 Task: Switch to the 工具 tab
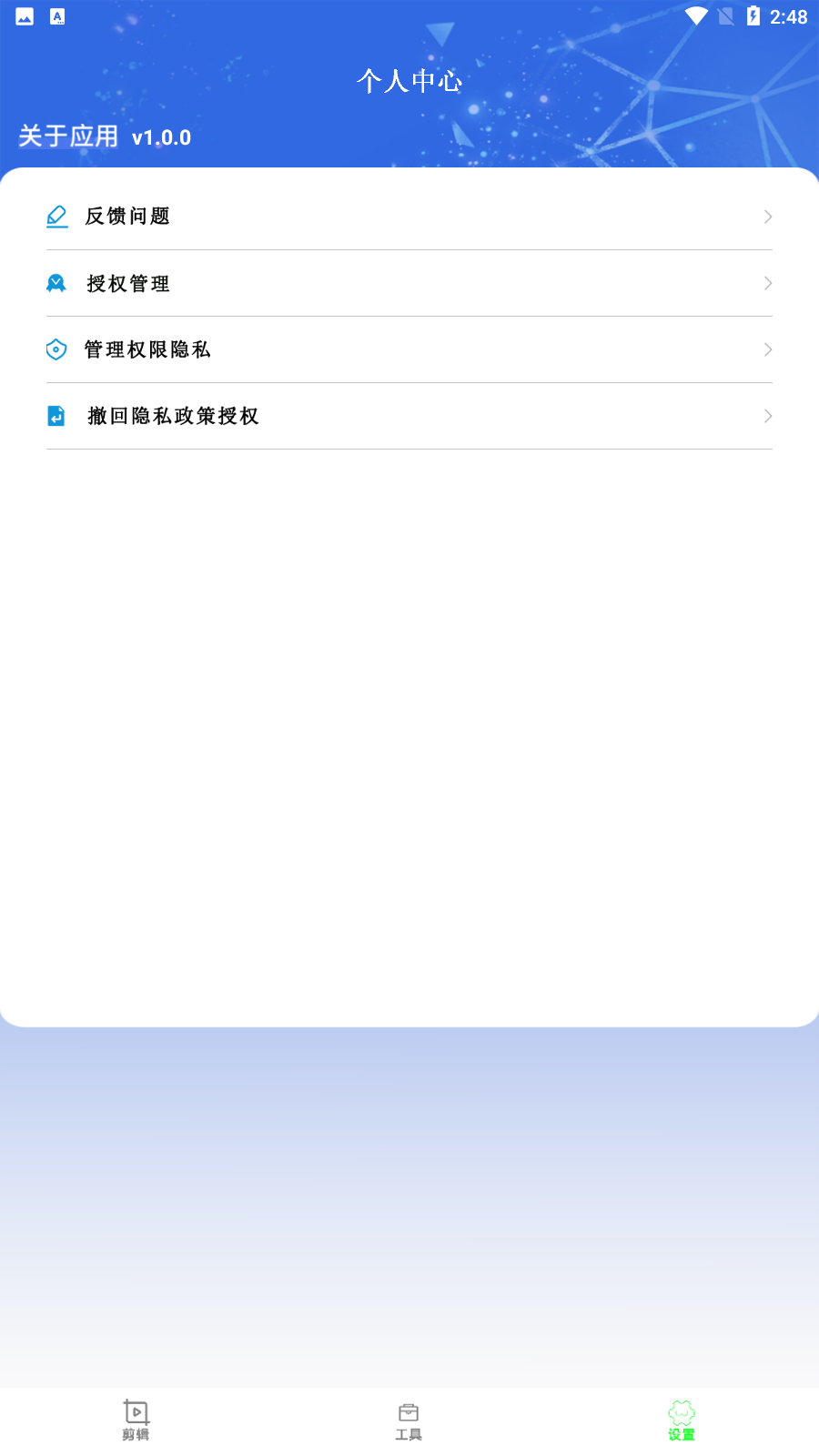coord(409,1420)
